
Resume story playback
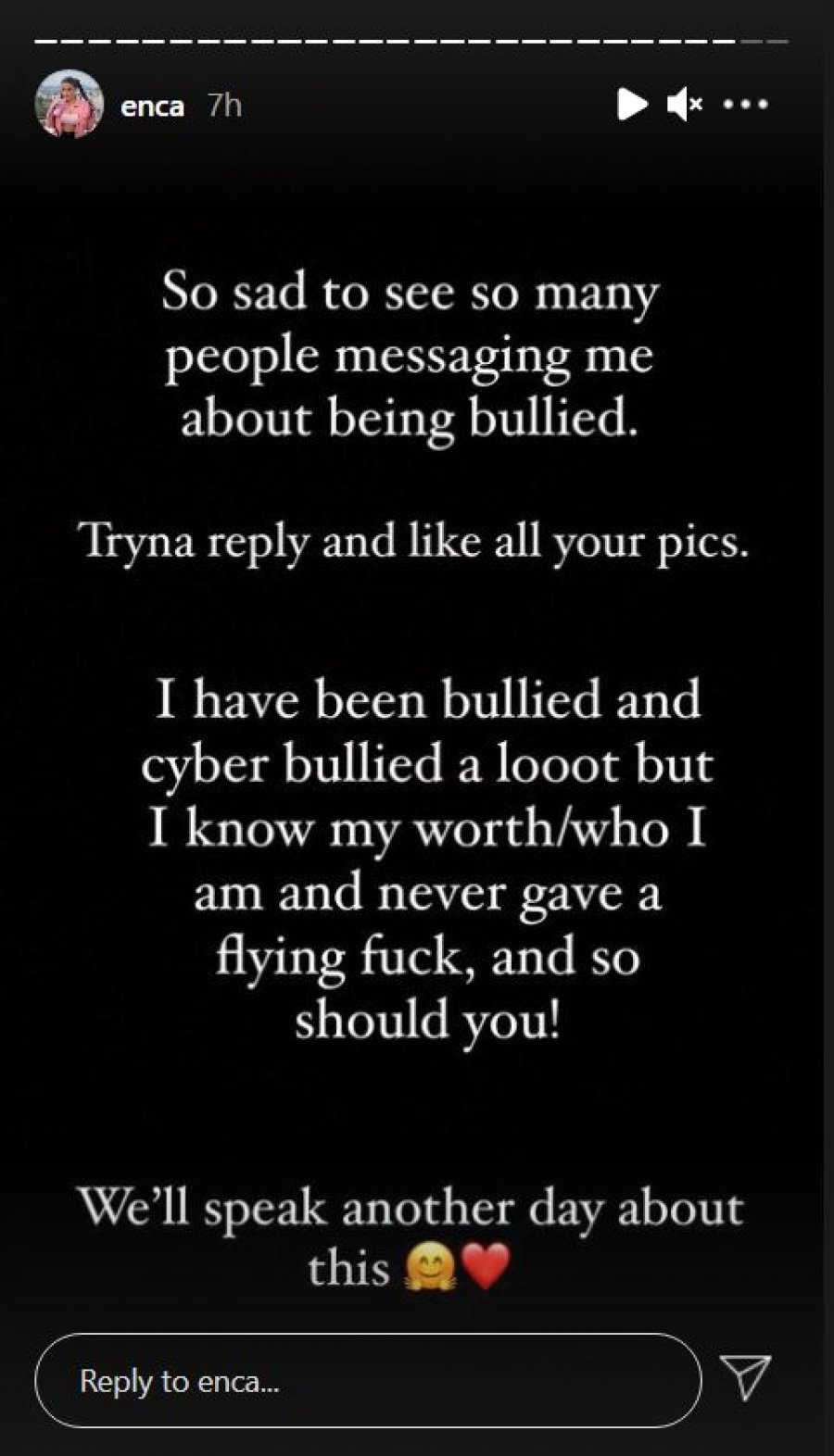pyautogui.click(x=632, y=104)
